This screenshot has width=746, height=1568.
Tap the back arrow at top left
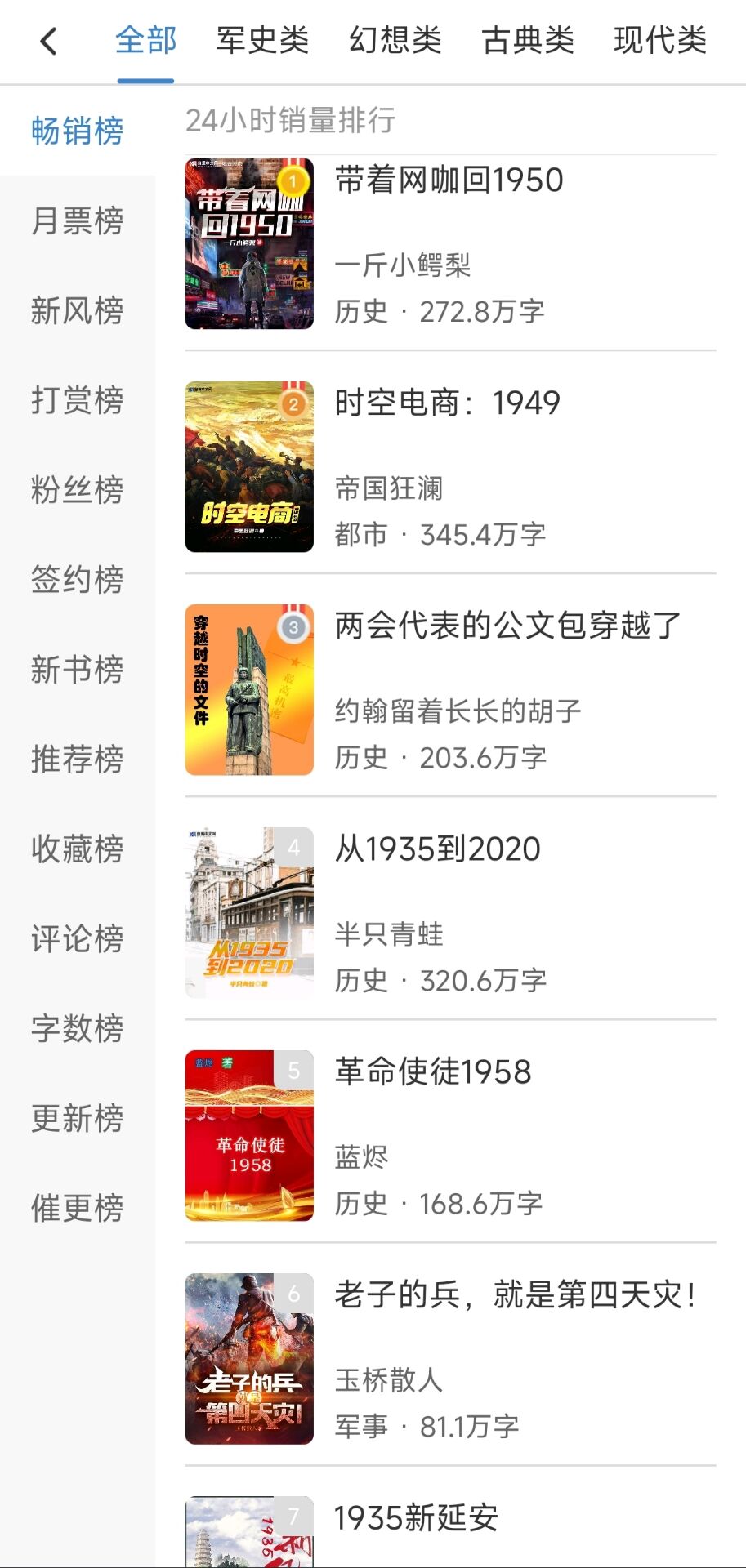(x=48, y=39)
